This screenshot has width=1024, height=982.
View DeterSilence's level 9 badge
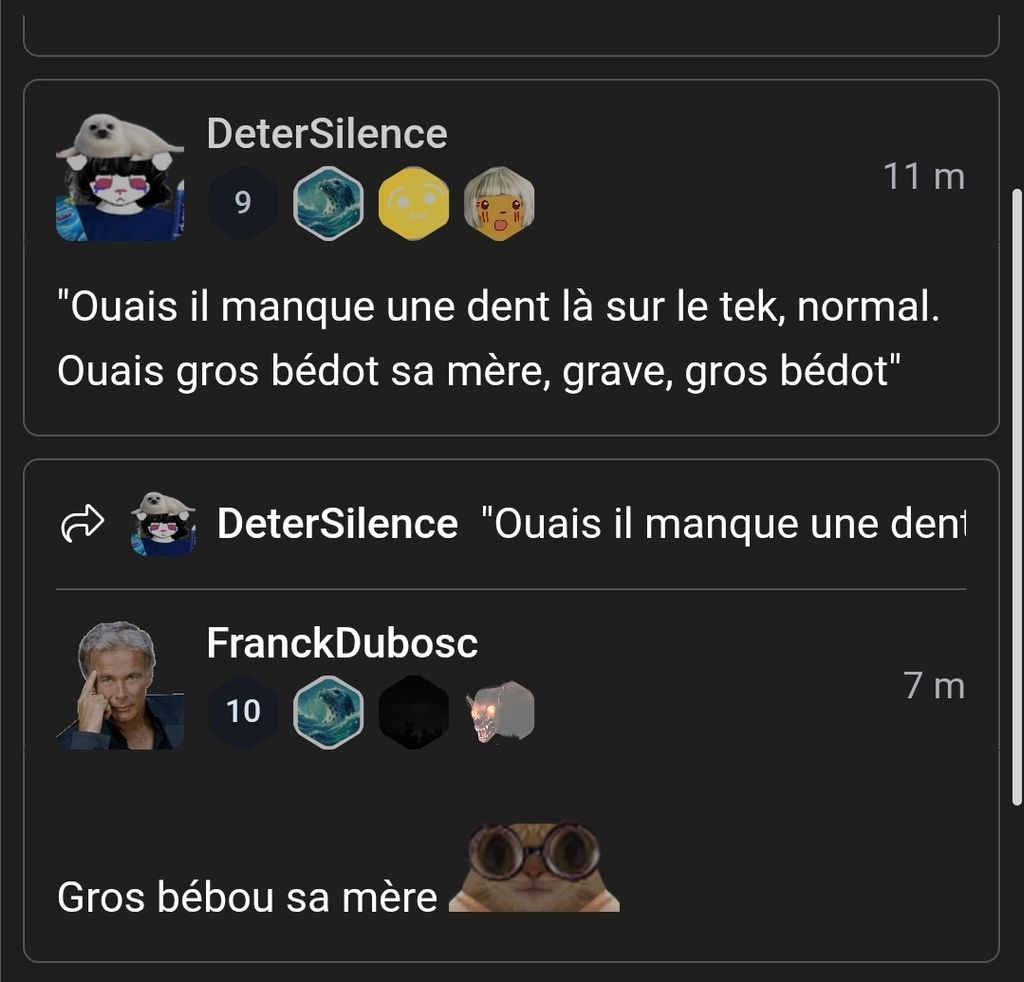(x=242, y=204)
